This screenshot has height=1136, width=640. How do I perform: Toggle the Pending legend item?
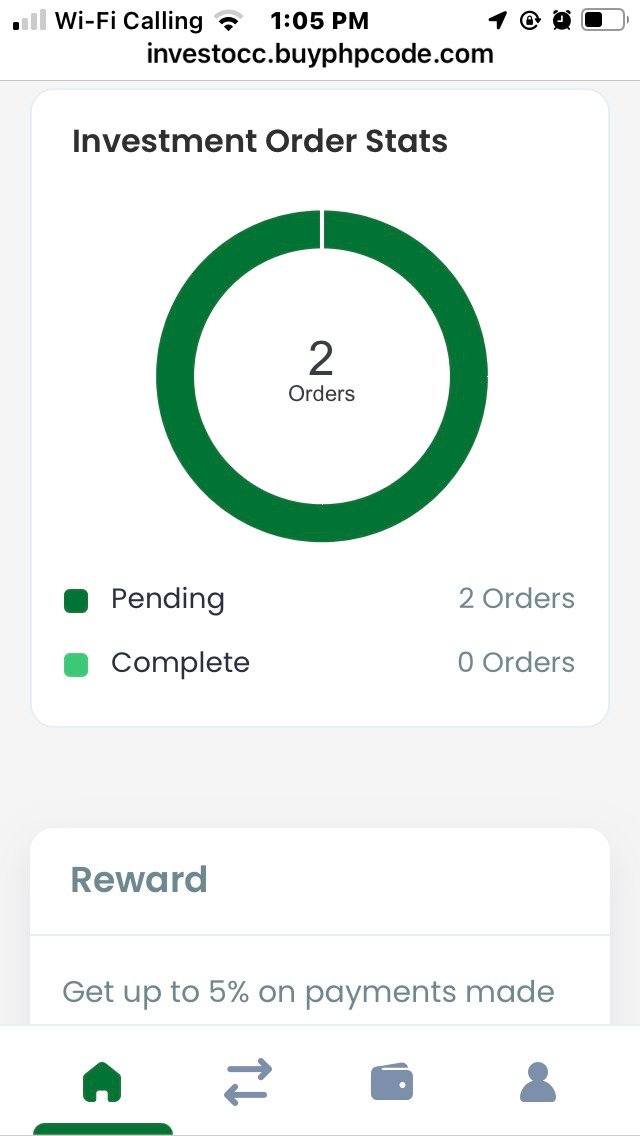point(145,600)
